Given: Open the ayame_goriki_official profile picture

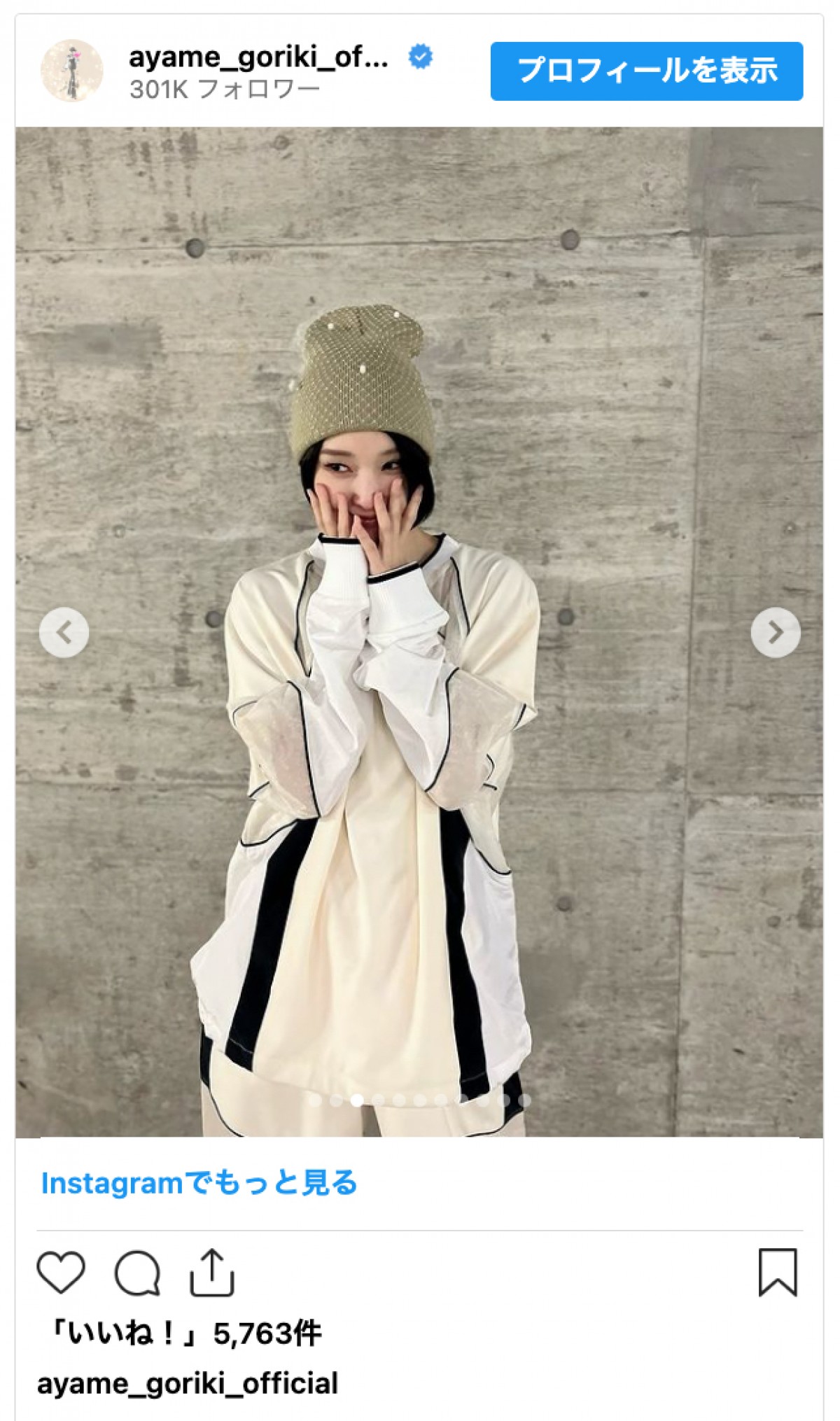Looking at the screenshot, I should 71,71.
